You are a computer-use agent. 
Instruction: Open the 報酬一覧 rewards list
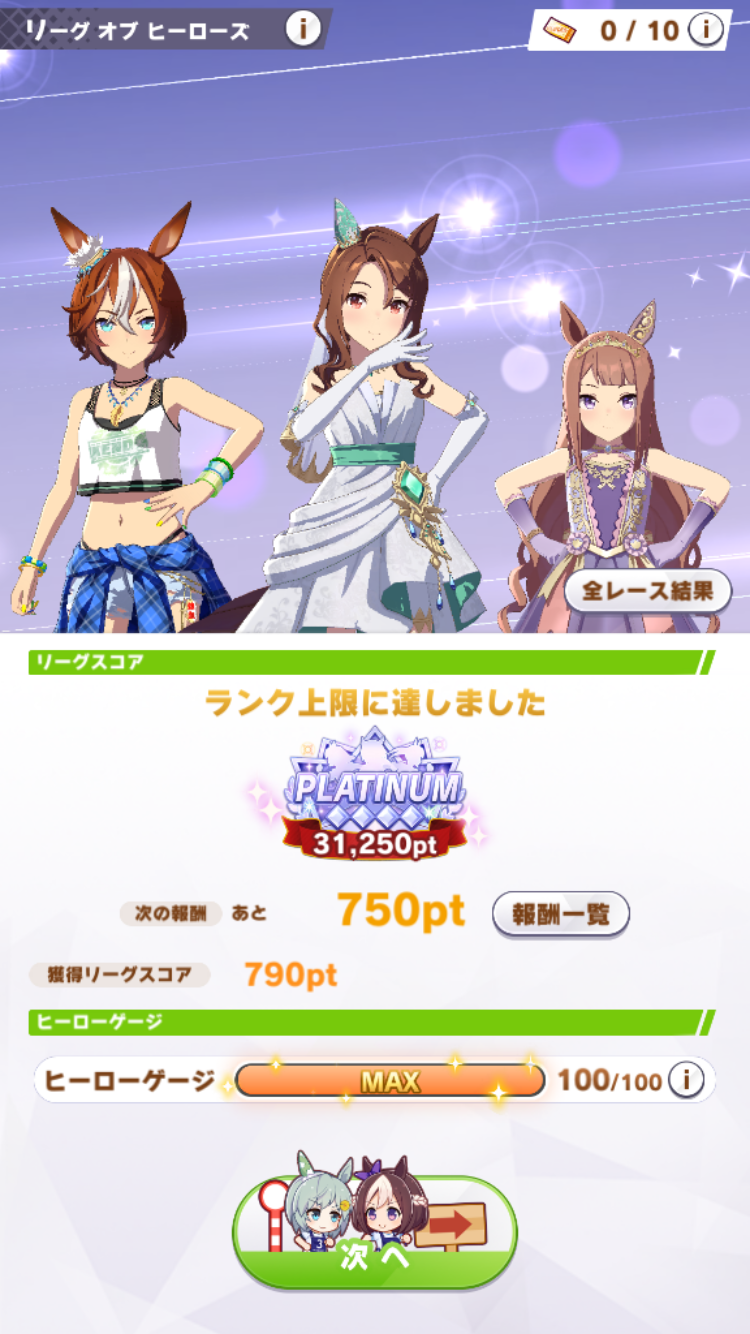click(x=561, y=913)
